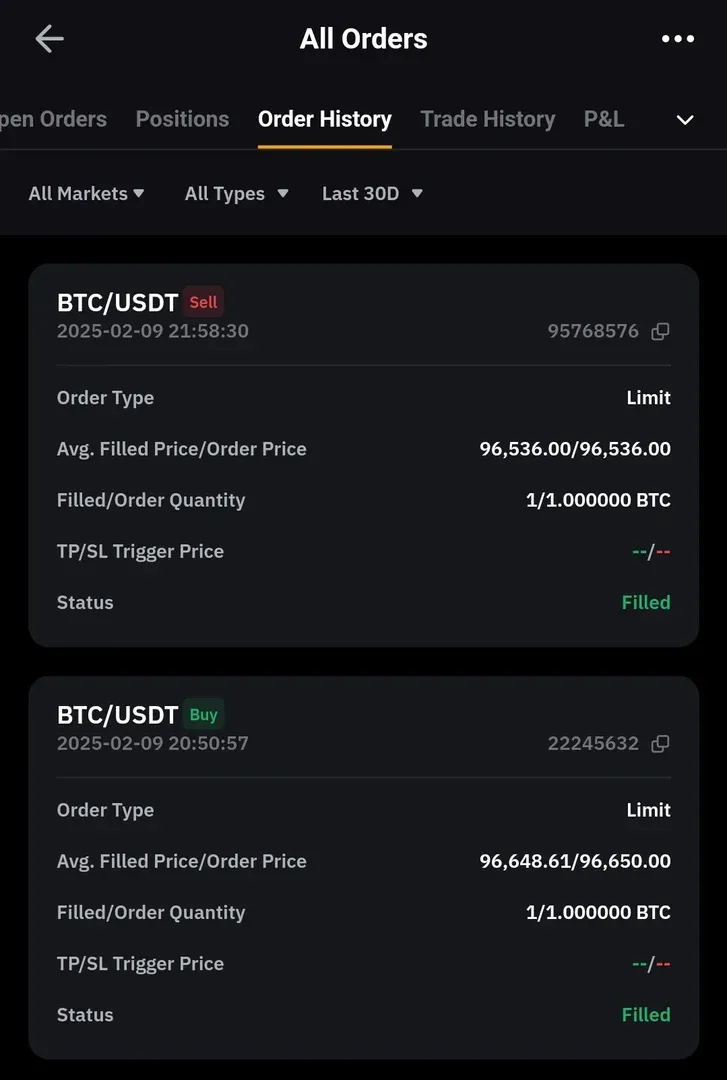Open the All Markets filter dropdown
Screen dimensions: 727x1080
87,194
